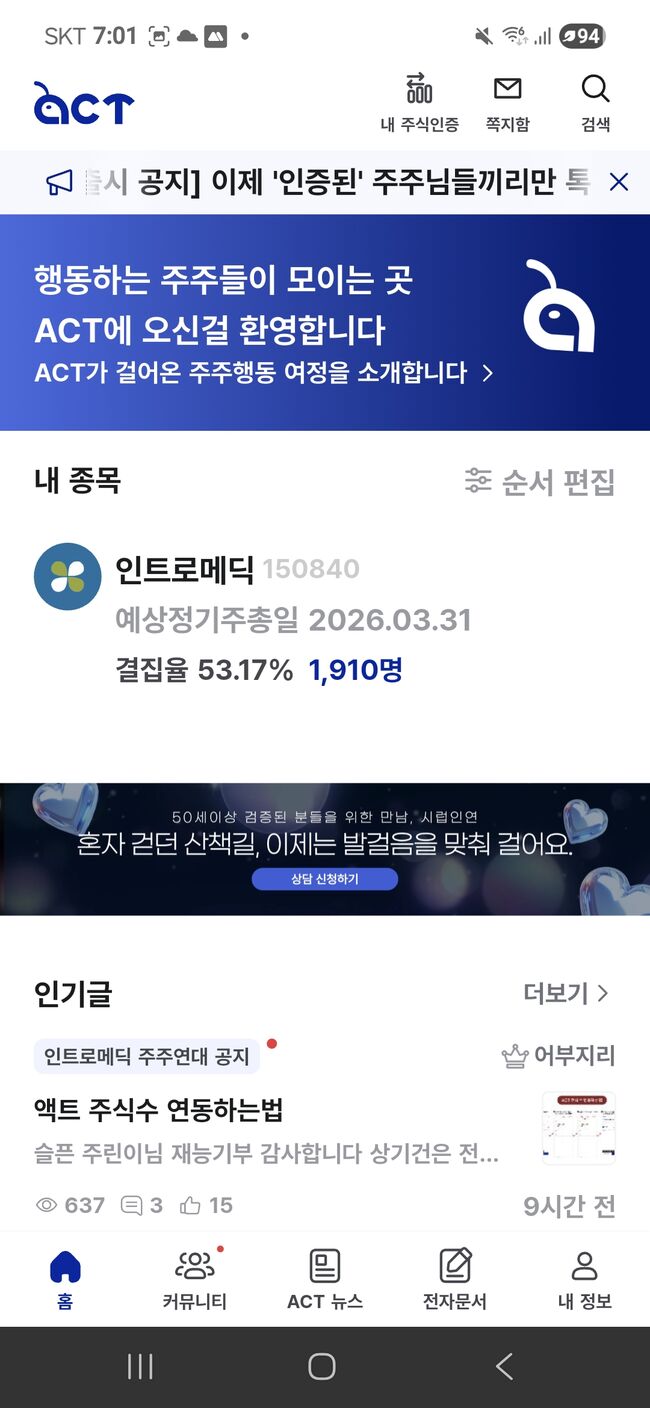Open the 내 정보 tab
650x1408 pixels.
pyautogui.click(x=584, y=1278)
